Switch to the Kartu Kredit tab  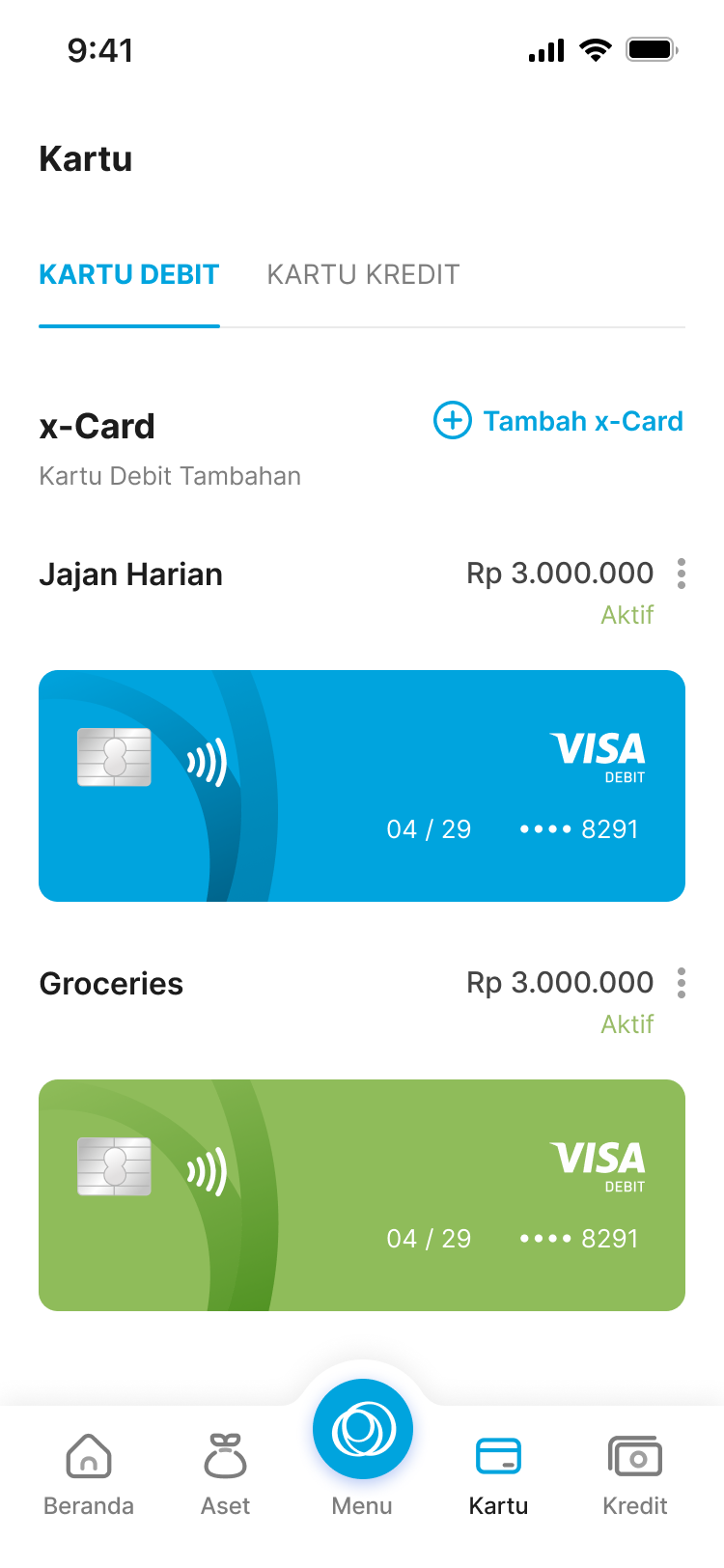363,275
